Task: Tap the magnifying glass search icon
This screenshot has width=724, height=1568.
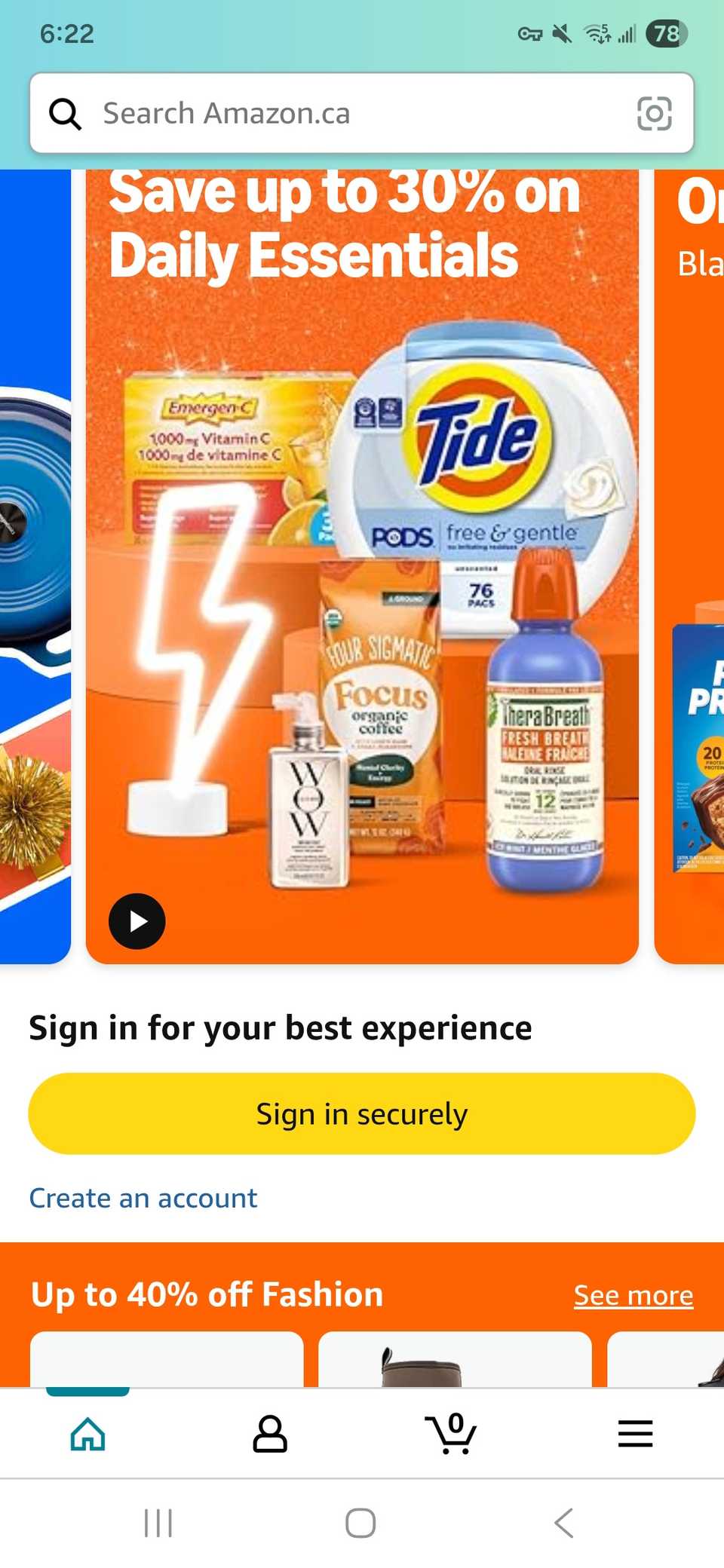Action: click(x=66, y=113)
